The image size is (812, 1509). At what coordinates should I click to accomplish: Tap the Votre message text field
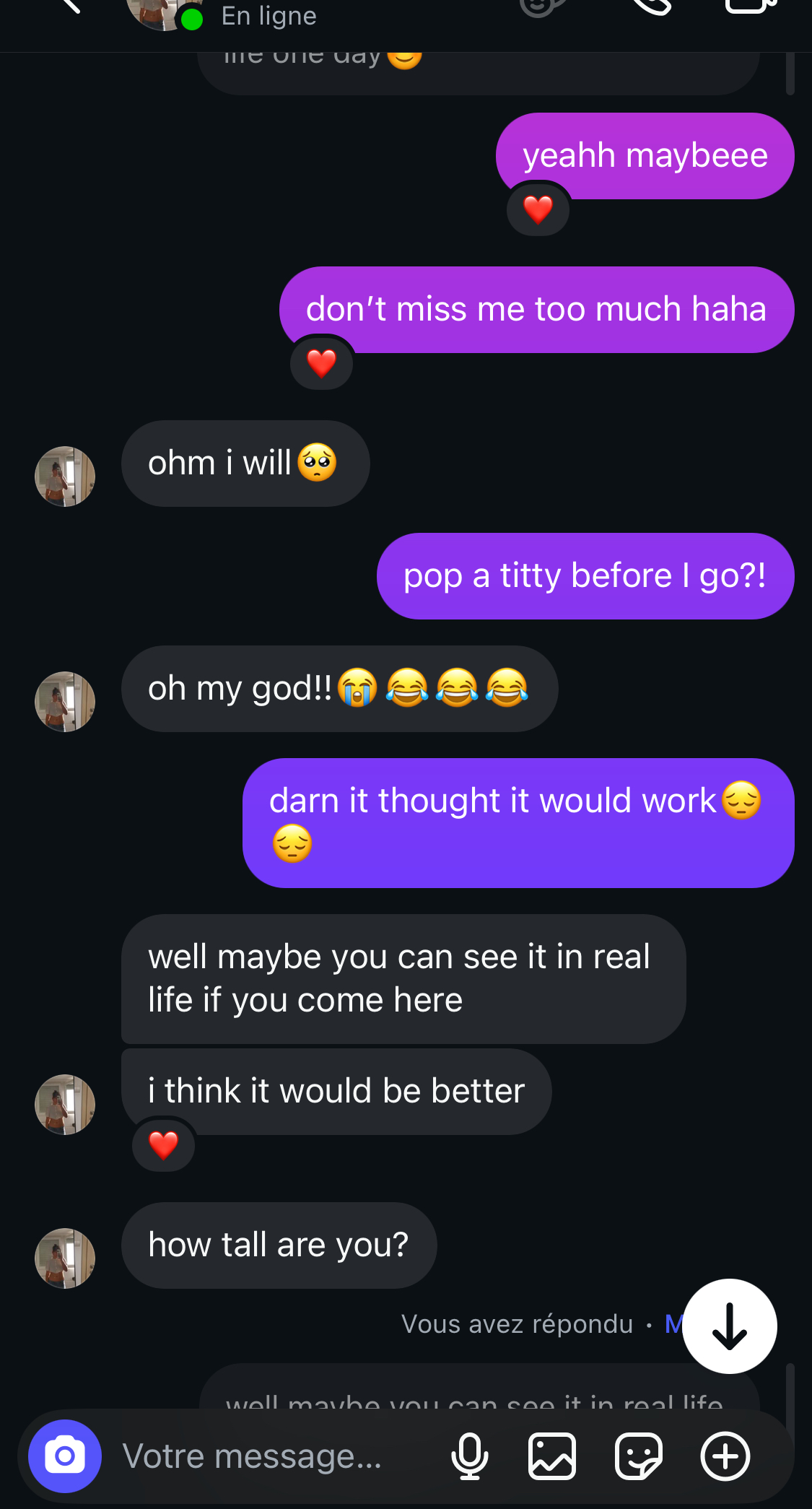[253, 1456]
